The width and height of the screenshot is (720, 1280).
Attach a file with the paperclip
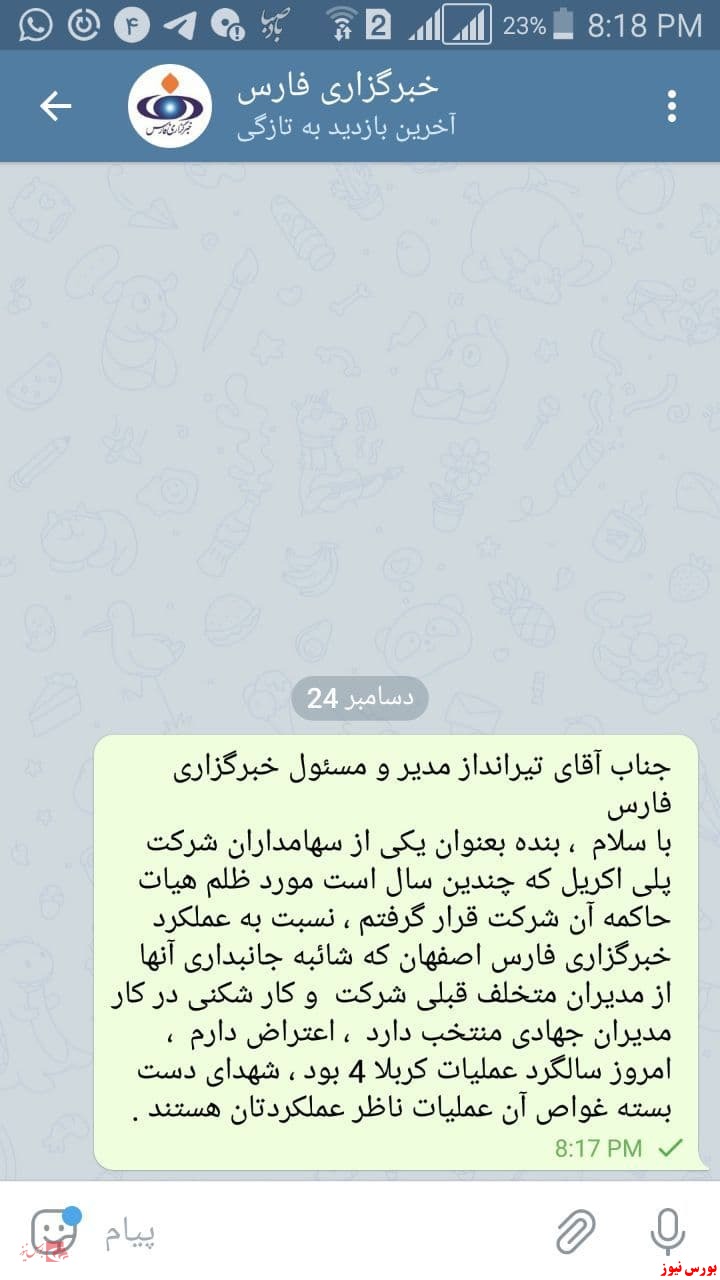pyautogui.click(x=576, y=1231)
